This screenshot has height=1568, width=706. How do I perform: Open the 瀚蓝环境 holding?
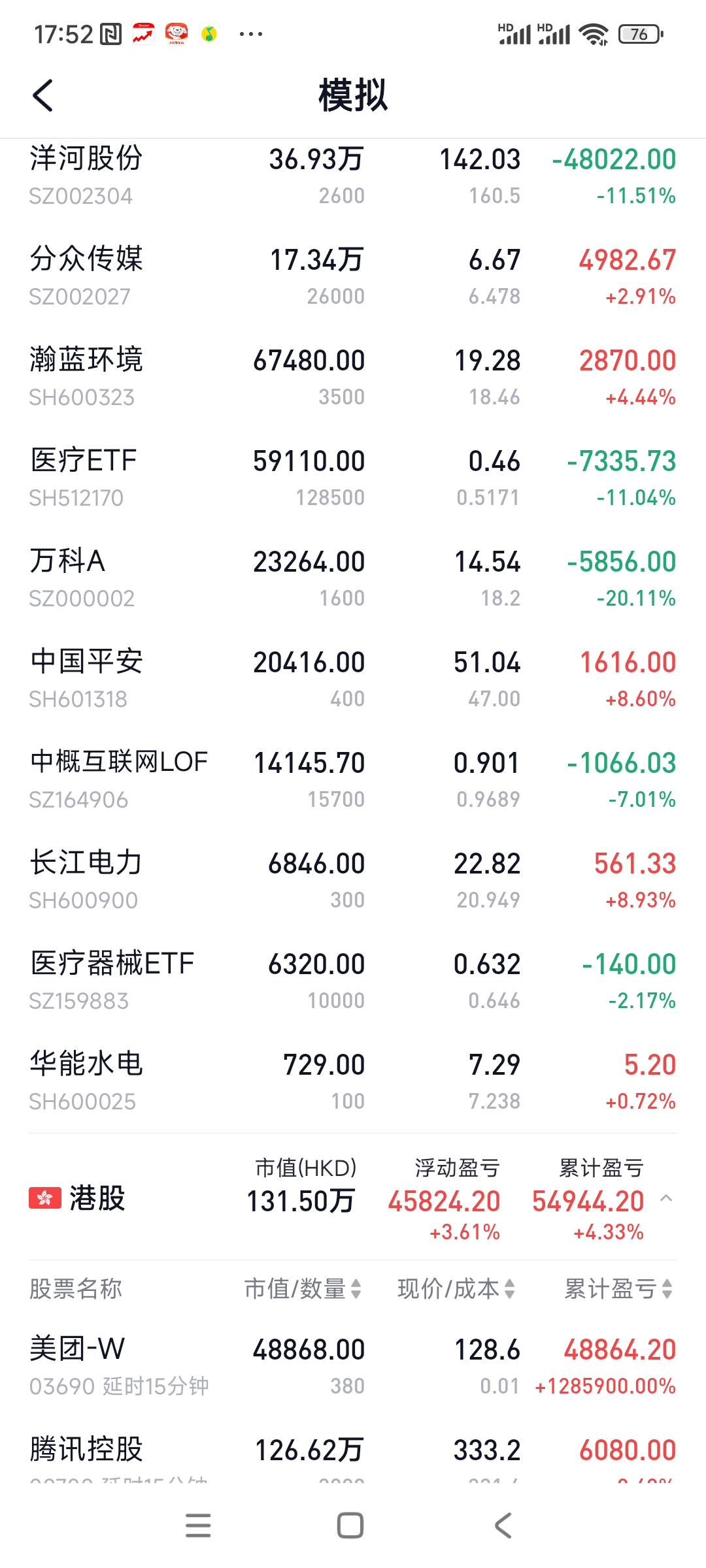[x=353, y=378]
